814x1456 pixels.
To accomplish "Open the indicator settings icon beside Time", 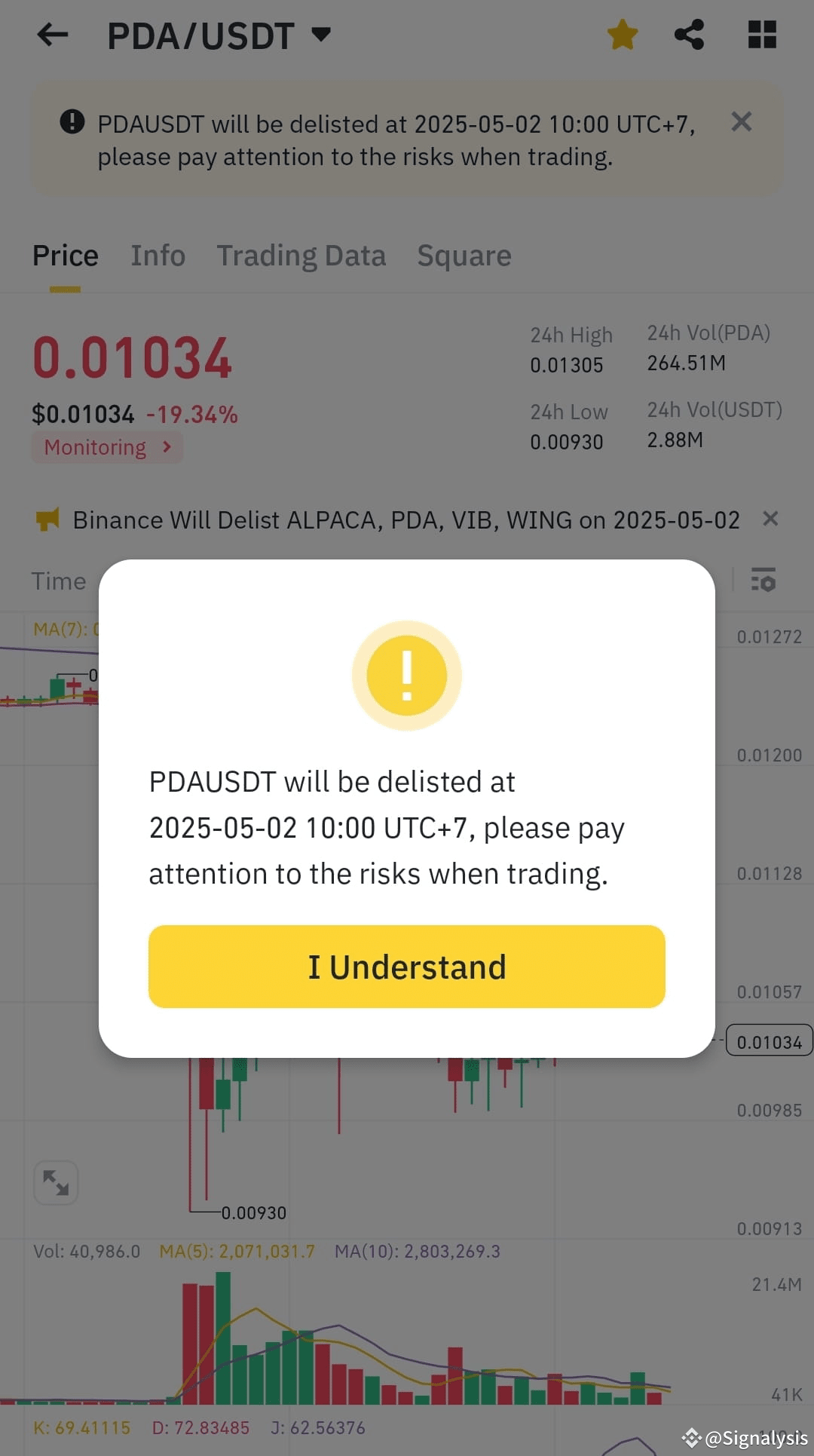I will pyautogui.click(x=764, y=581).
